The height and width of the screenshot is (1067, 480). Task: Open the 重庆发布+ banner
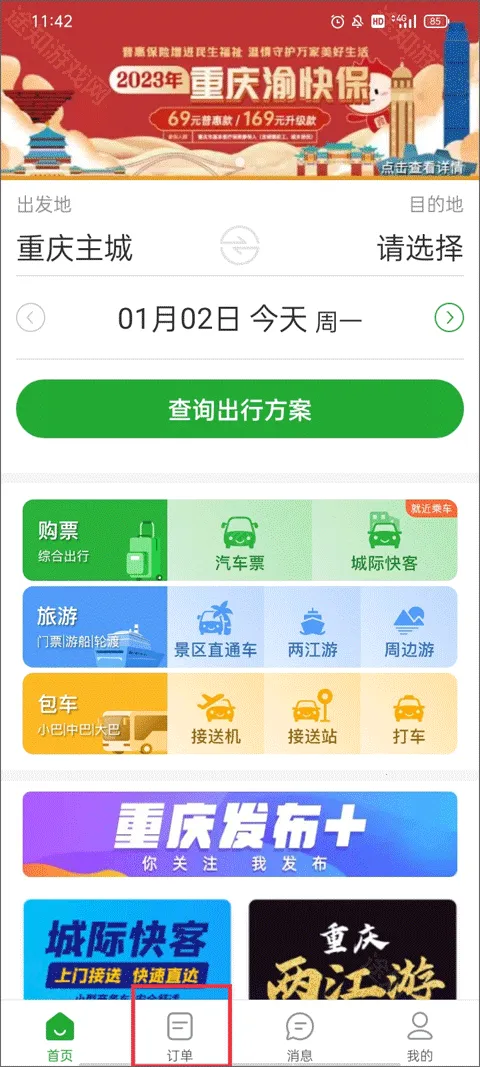point(240,834)
